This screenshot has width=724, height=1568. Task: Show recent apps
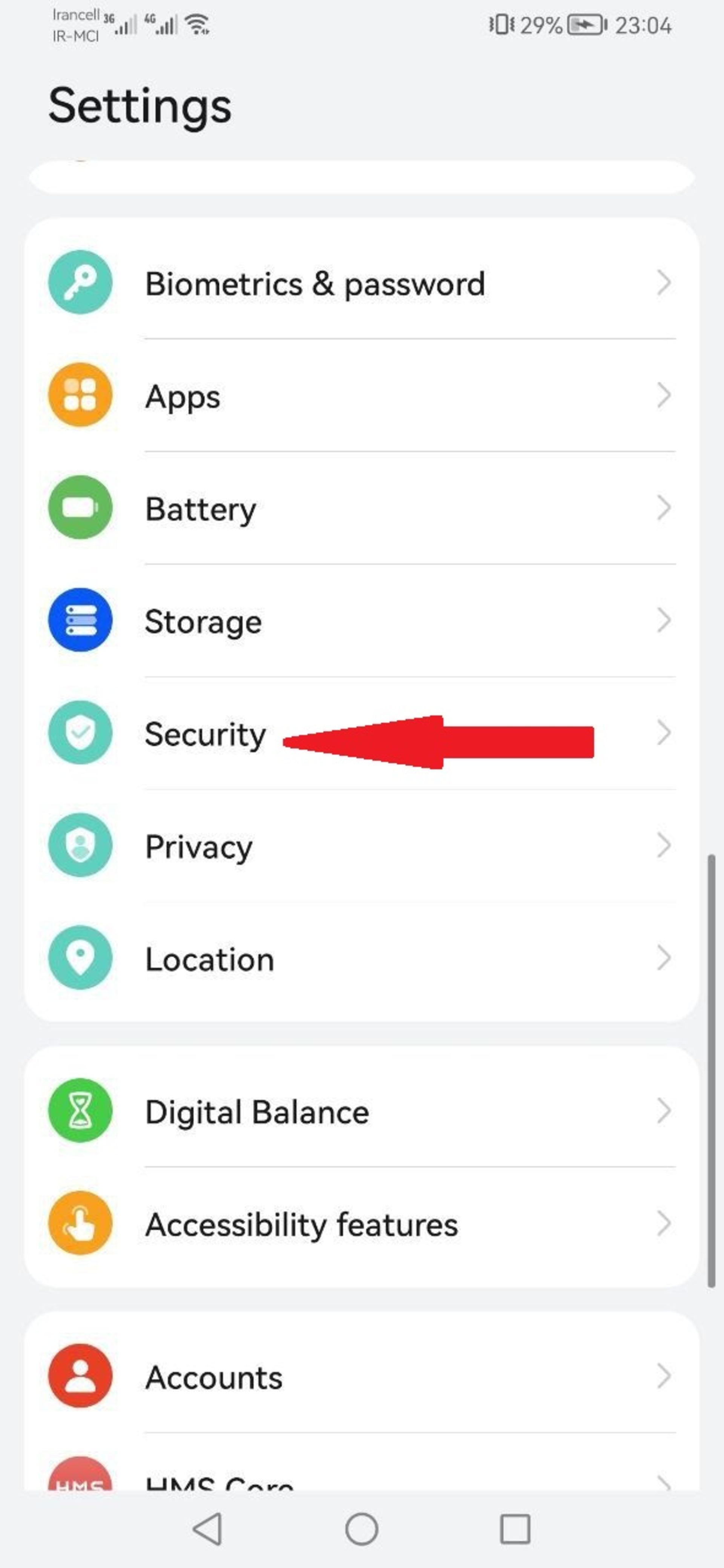pos(515,1529)
